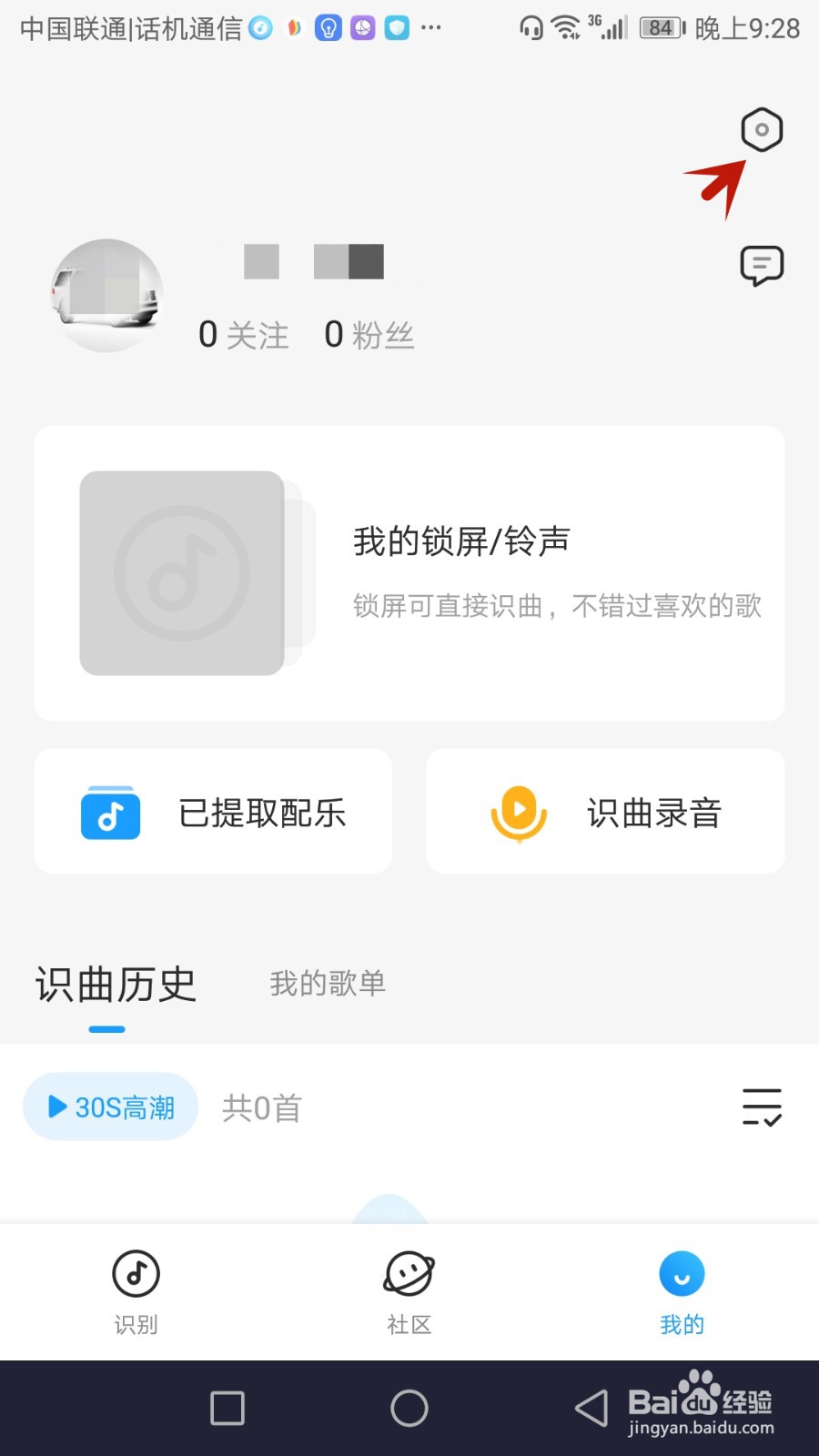Open the 我的锁屏/铃声 card
Screen dimensions: 819x1456
tap(409, 573)
